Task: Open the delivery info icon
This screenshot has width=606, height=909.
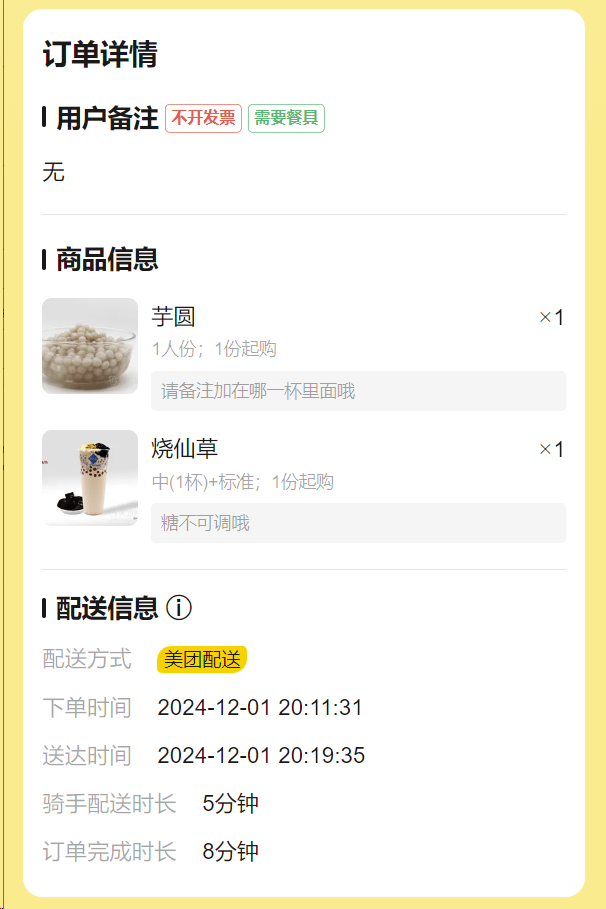Action: [x=179, y=607]
